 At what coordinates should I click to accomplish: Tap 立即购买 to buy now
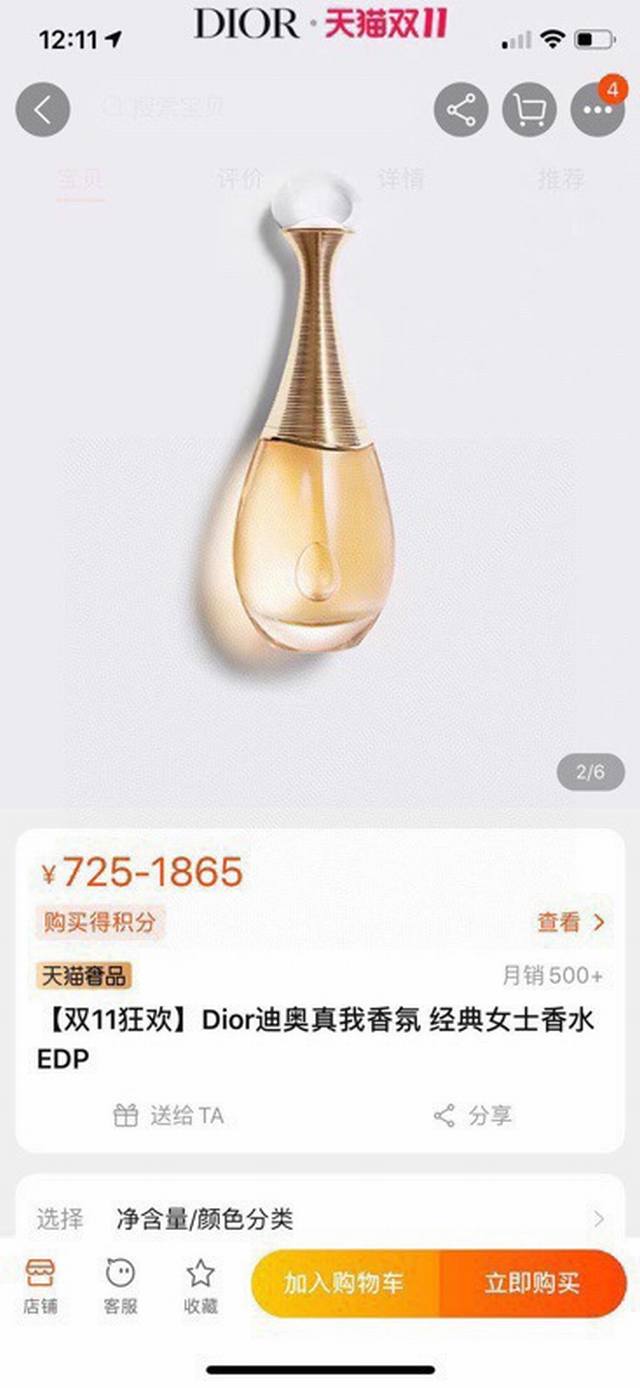(x=532, y=1283)
